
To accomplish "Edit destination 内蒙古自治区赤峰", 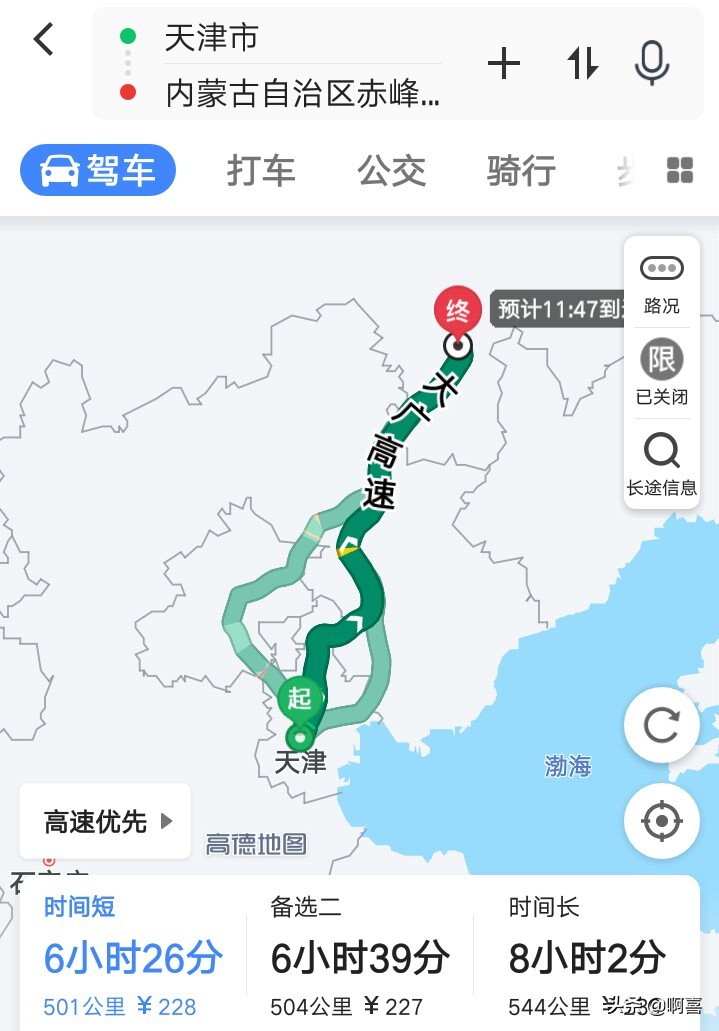I will pos(300,94).
